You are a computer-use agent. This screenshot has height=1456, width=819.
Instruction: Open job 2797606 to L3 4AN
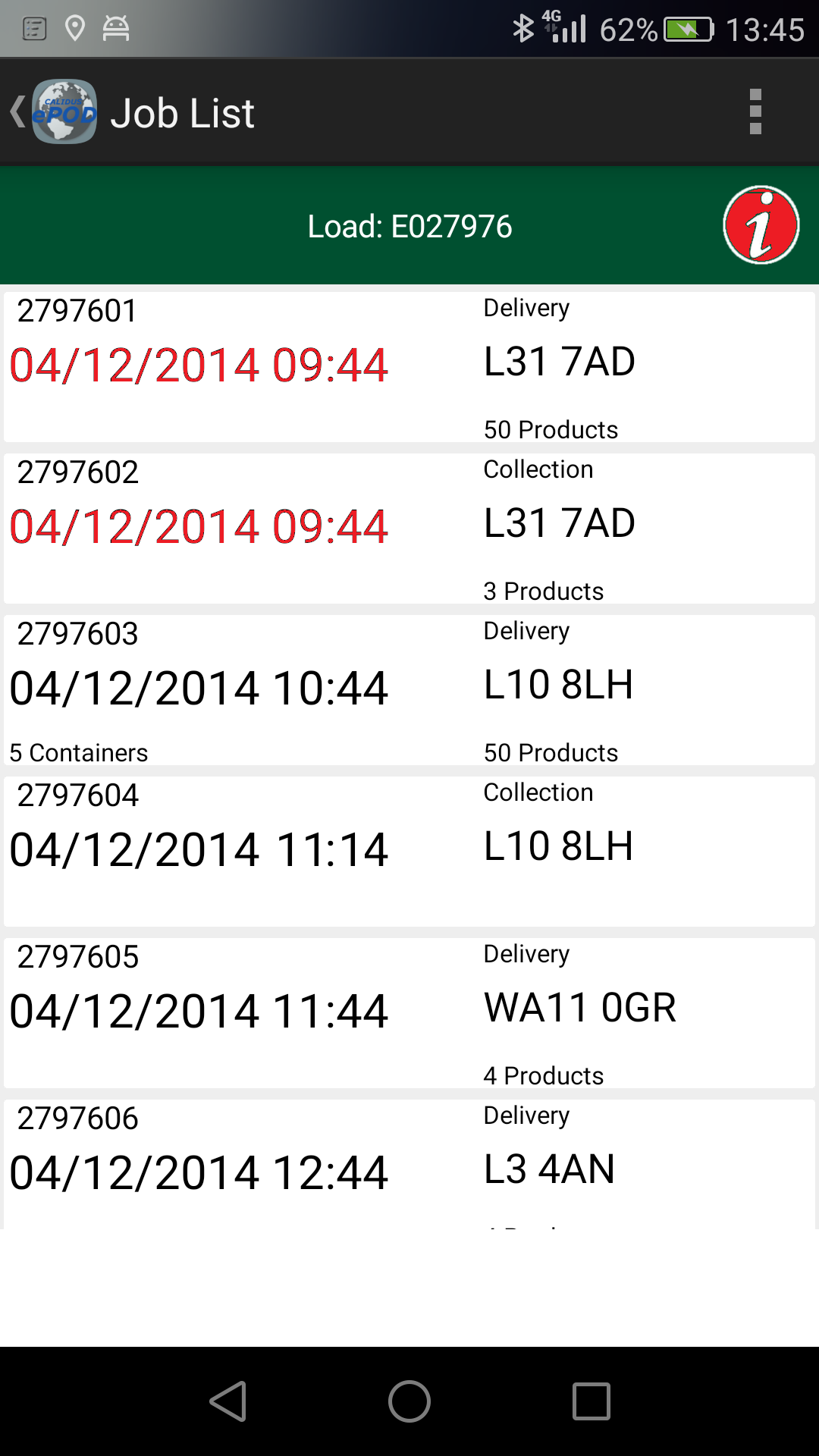(x=409, y=1164)
